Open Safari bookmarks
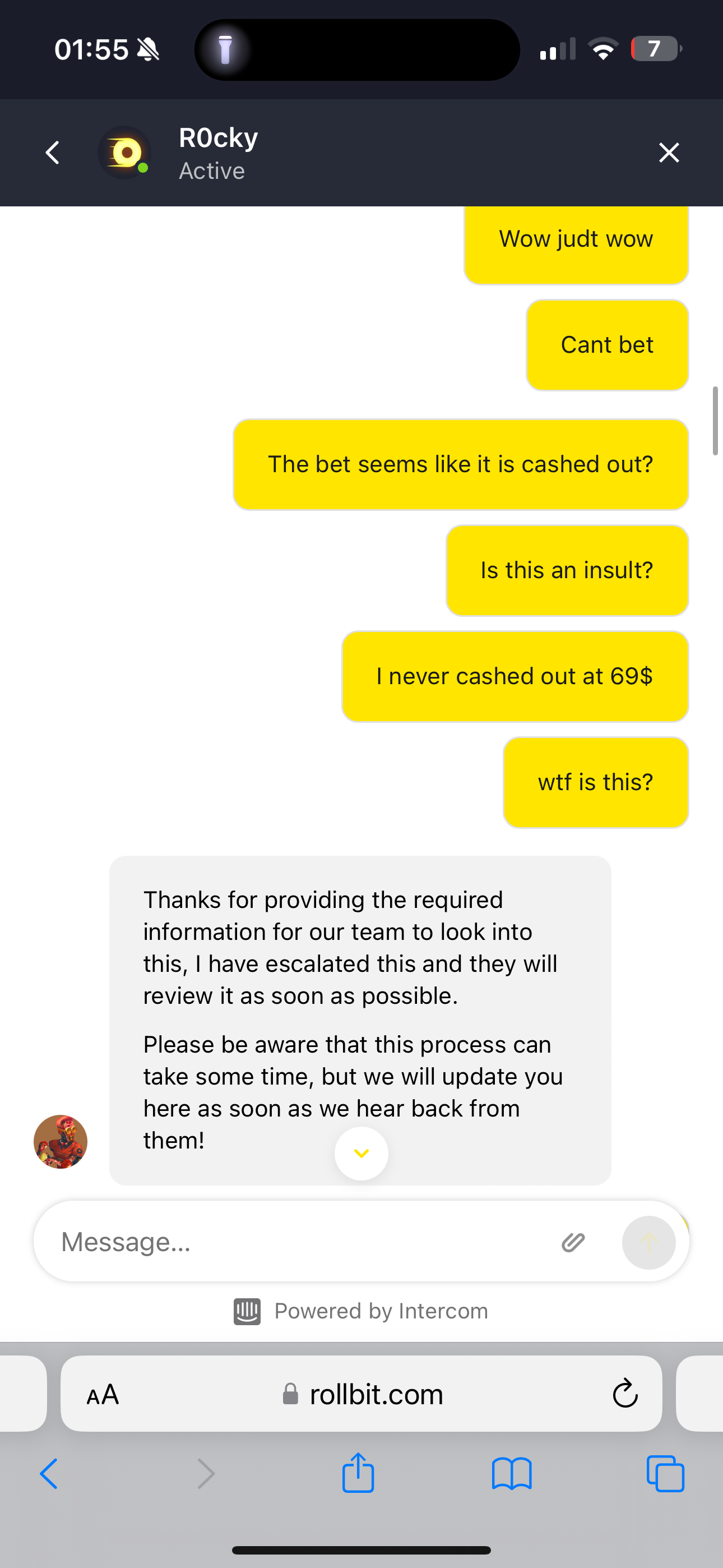The height and width of the screenshot is (1568, 723). click(x=511, y=1474)
